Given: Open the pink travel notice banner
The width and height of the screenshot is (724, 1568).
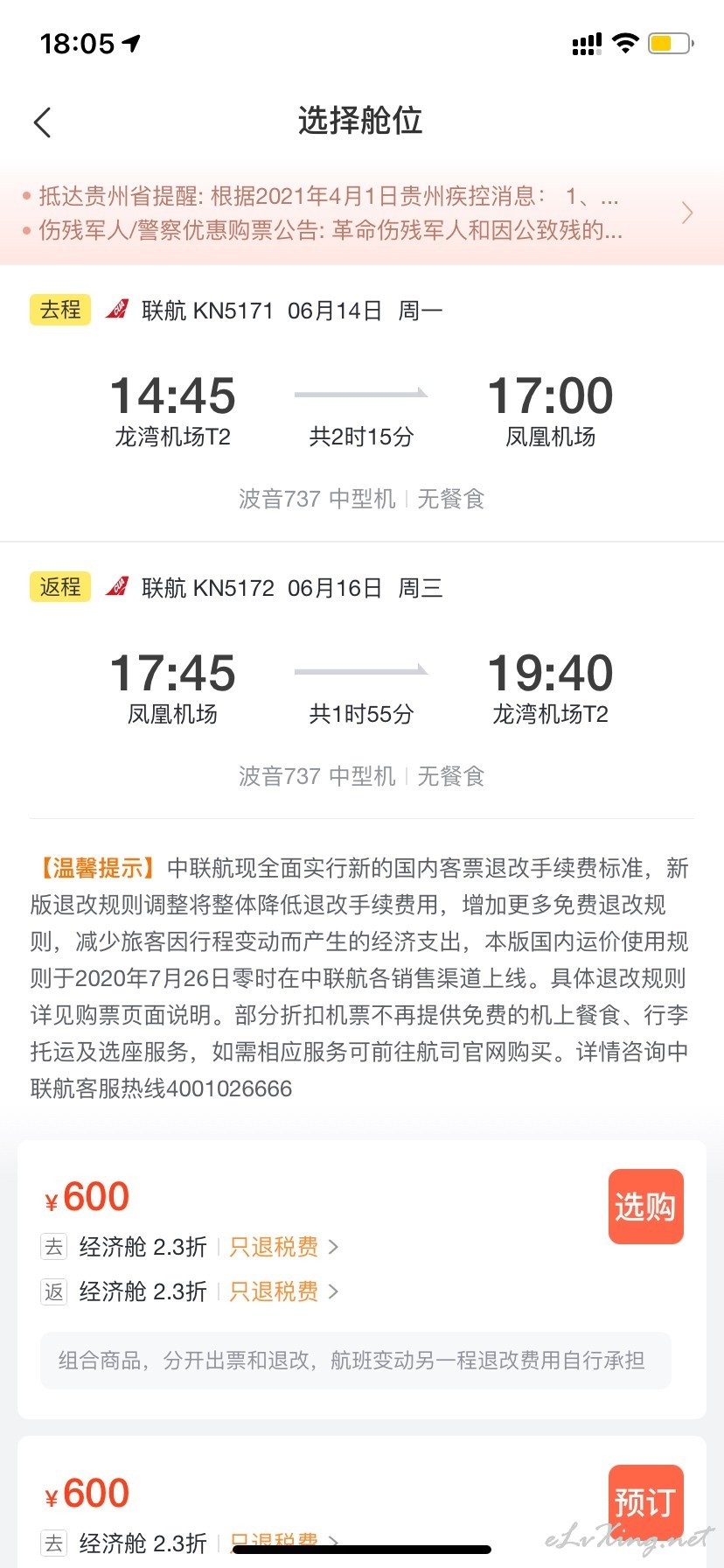Looking at the screenshot, I should (x=362, y=214).
